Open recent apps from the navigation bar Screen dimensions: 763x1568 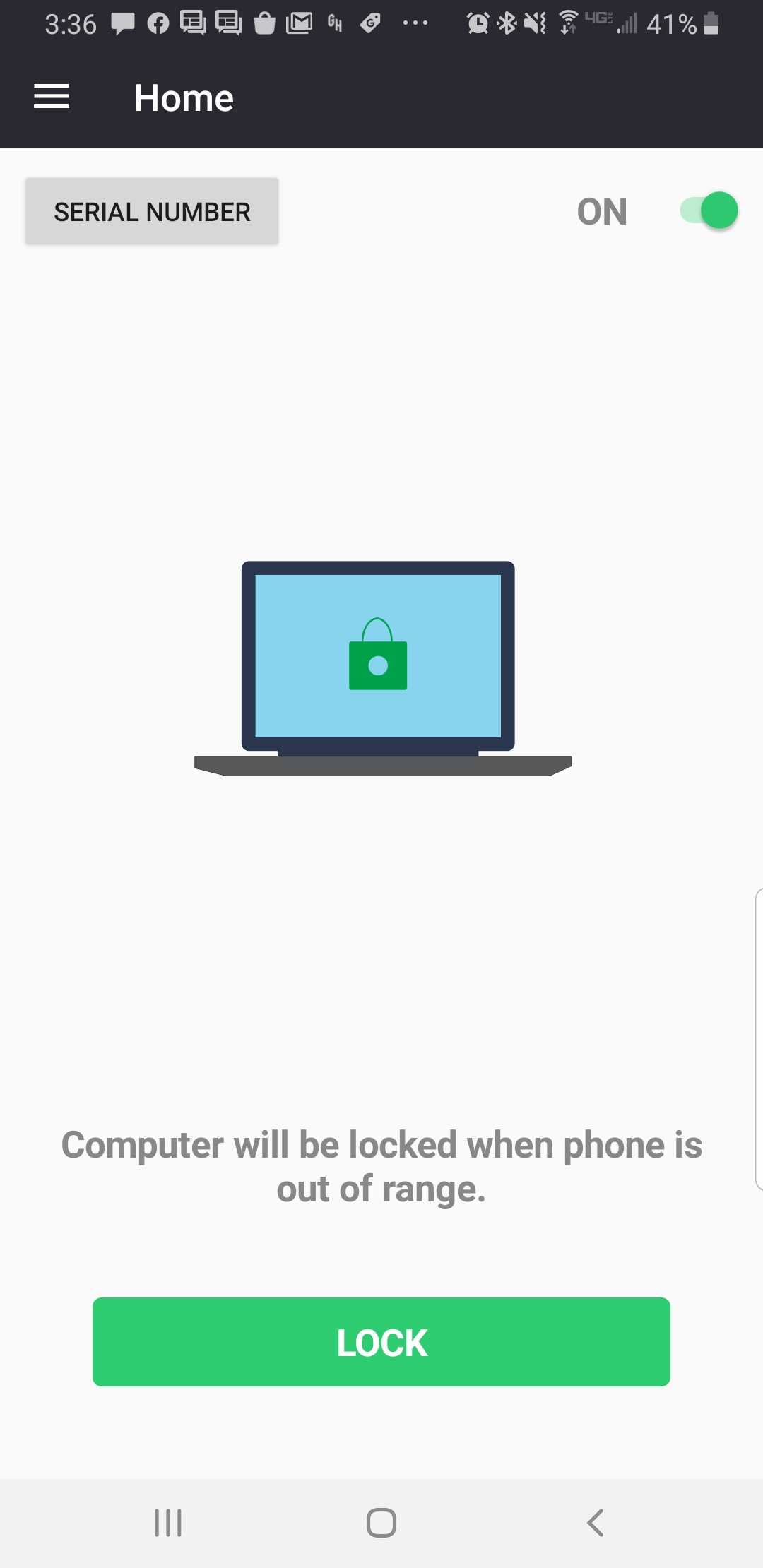point(168,1522)
